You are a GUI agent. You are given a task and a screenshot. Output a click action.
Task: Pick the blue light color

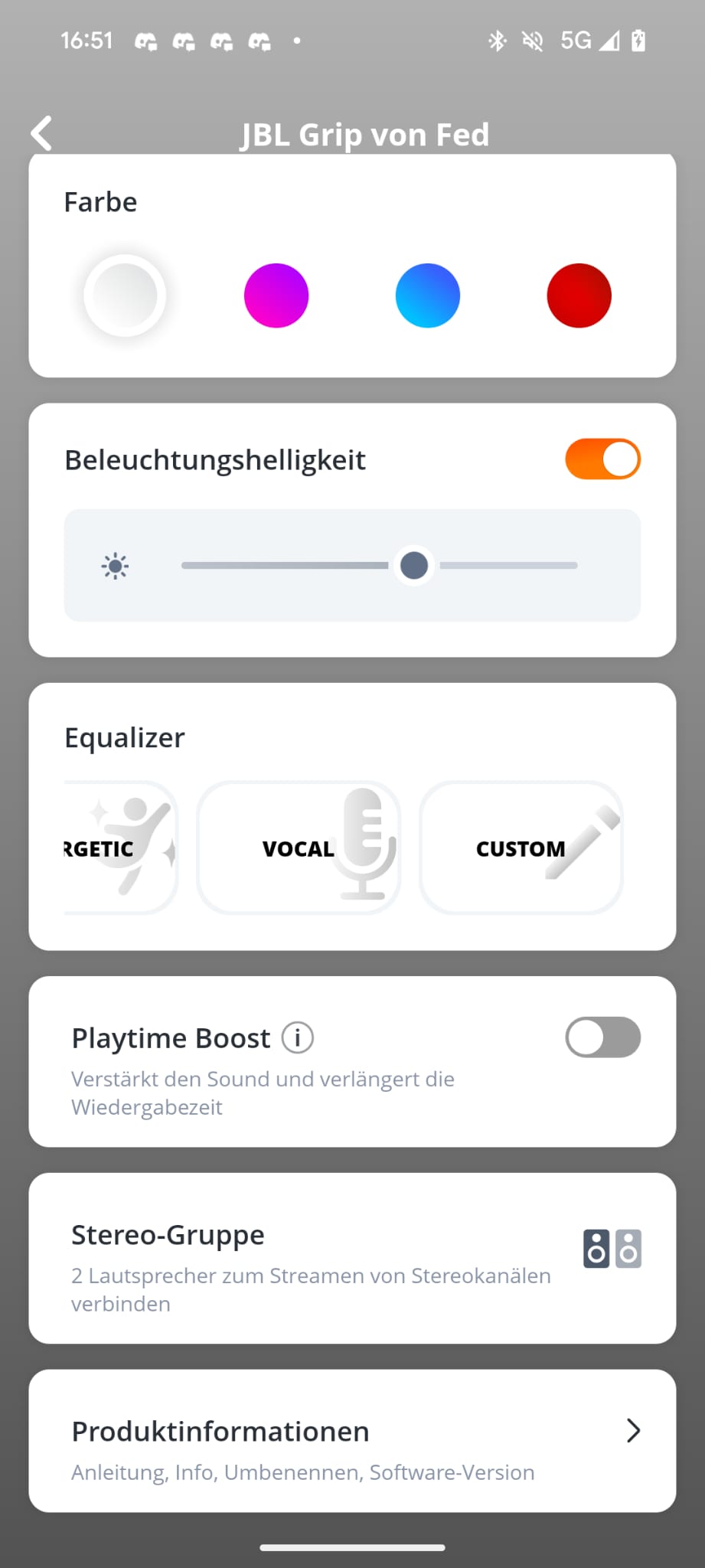pyautogui.click(x=428, y=296)
